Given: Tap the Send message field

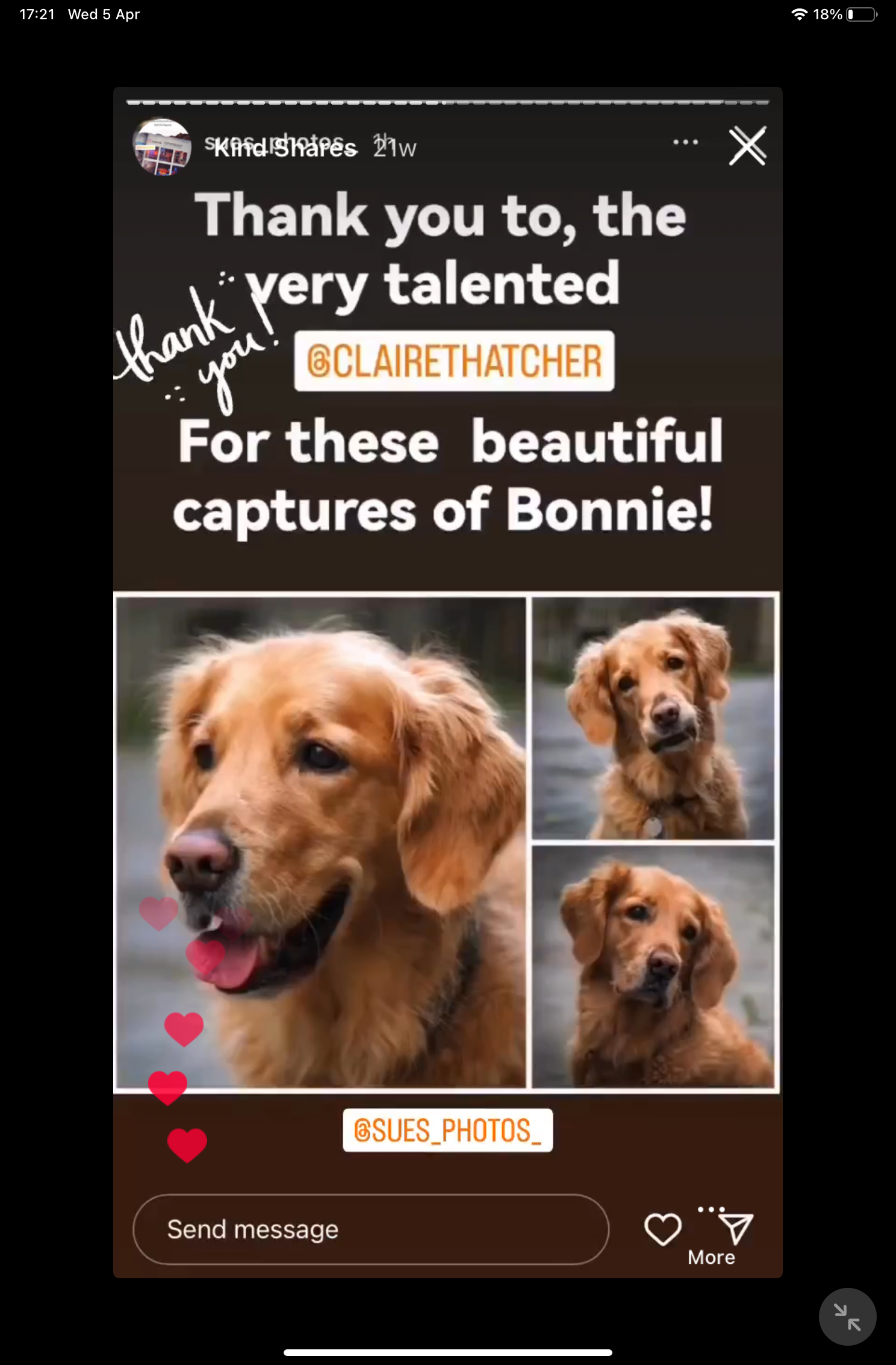Looking at the screenshot, I should point(370,1229).
